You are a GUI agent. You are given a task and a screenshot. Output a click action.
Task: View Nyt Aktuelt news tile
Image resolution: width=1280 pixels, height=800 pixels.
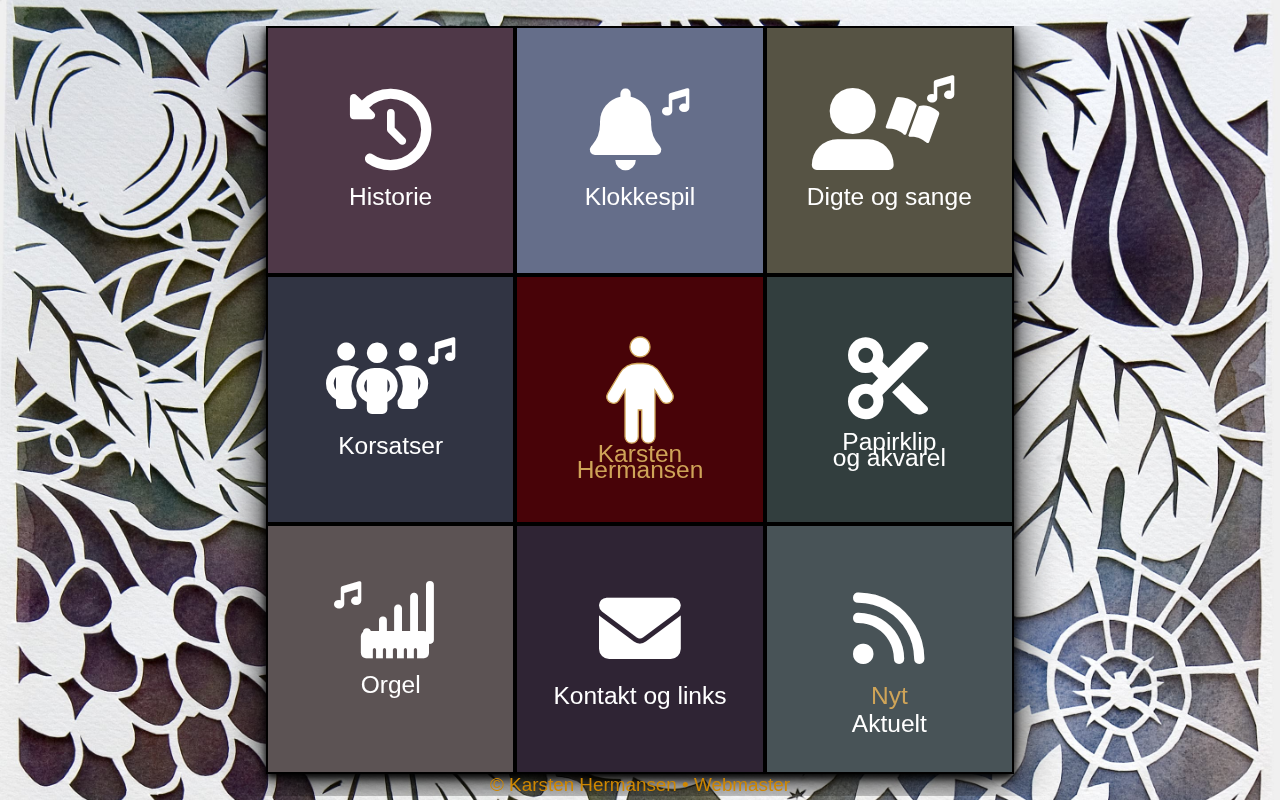(889, 648)
